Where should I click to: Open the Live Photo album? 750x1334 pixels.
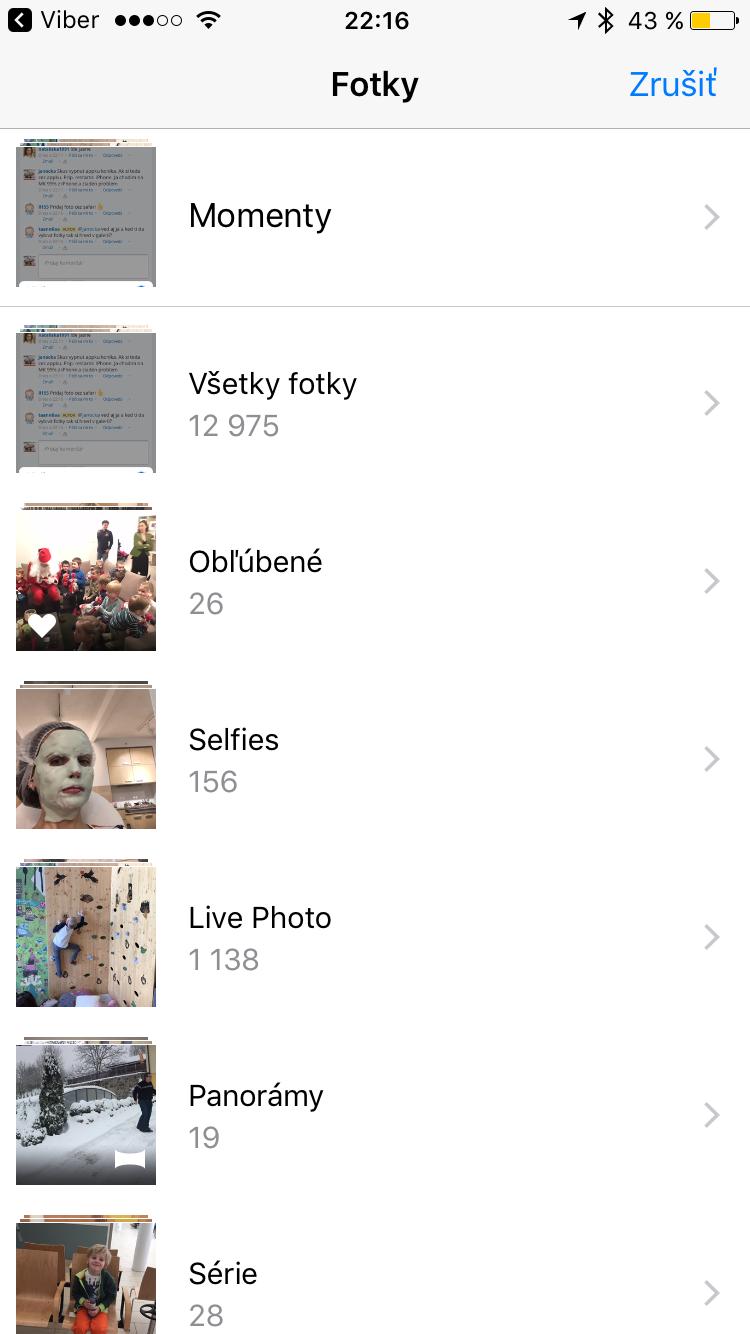tap(375, 937)
